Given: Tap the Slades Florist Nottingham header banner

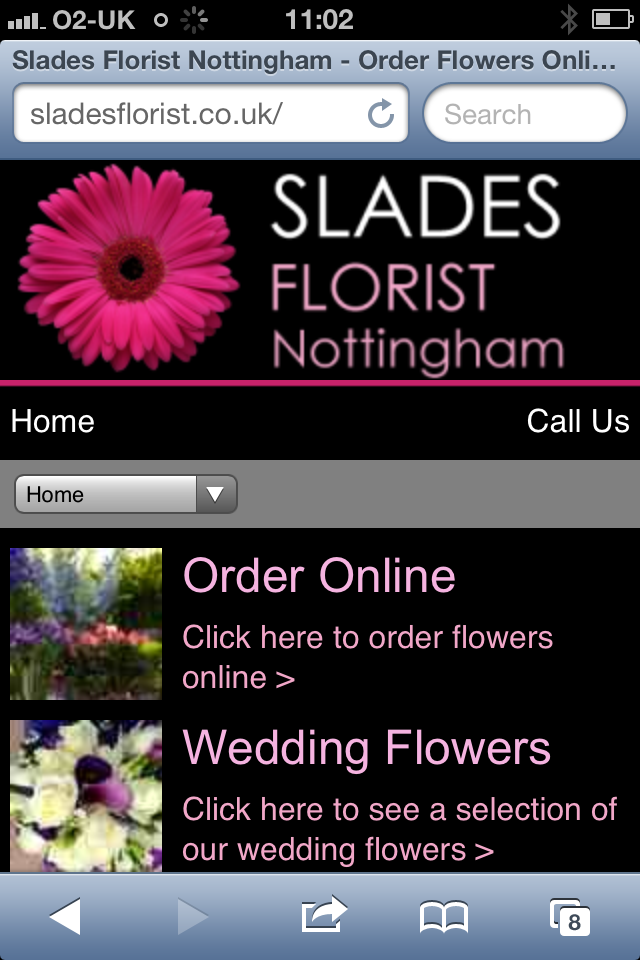Looking at the screenshot, I should click(320, 271).
